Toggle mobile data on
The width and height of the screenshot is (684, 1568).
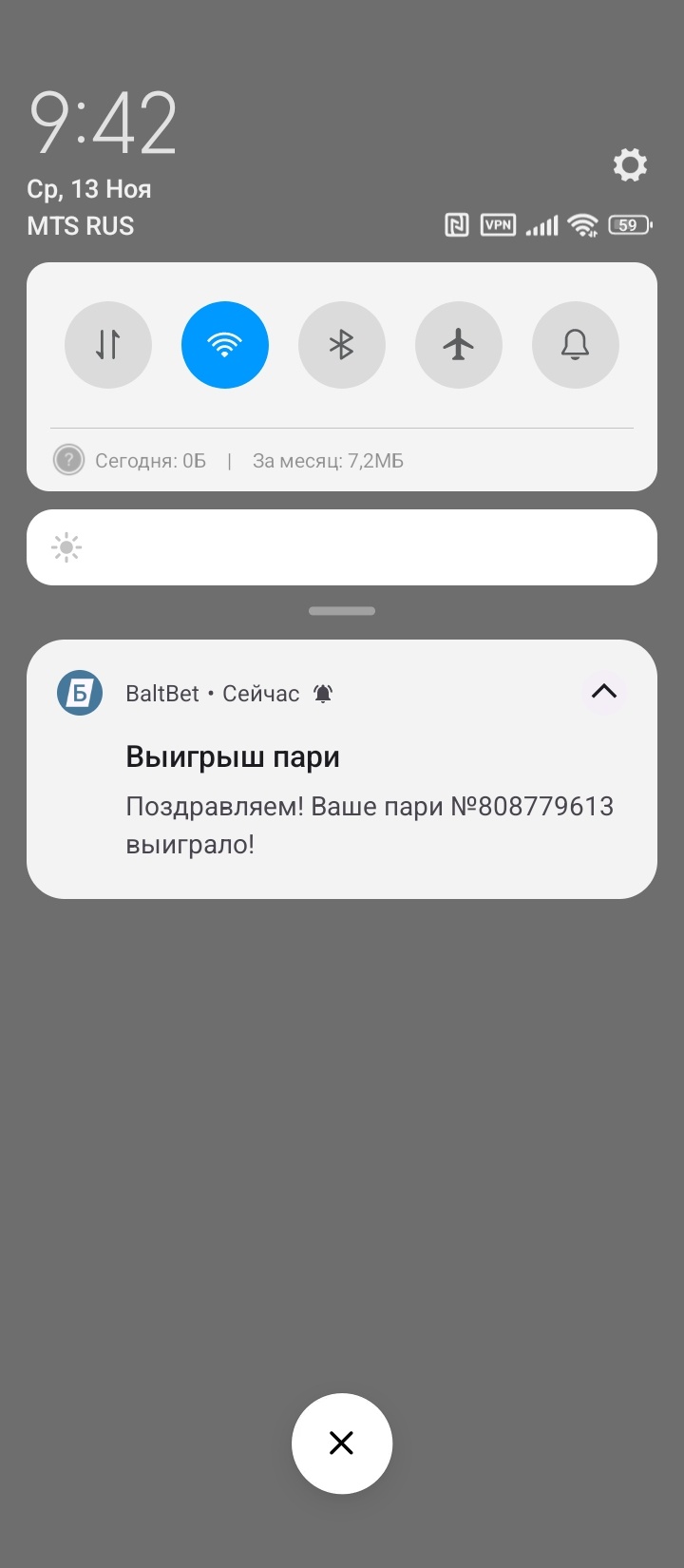(x=108, y=344)
